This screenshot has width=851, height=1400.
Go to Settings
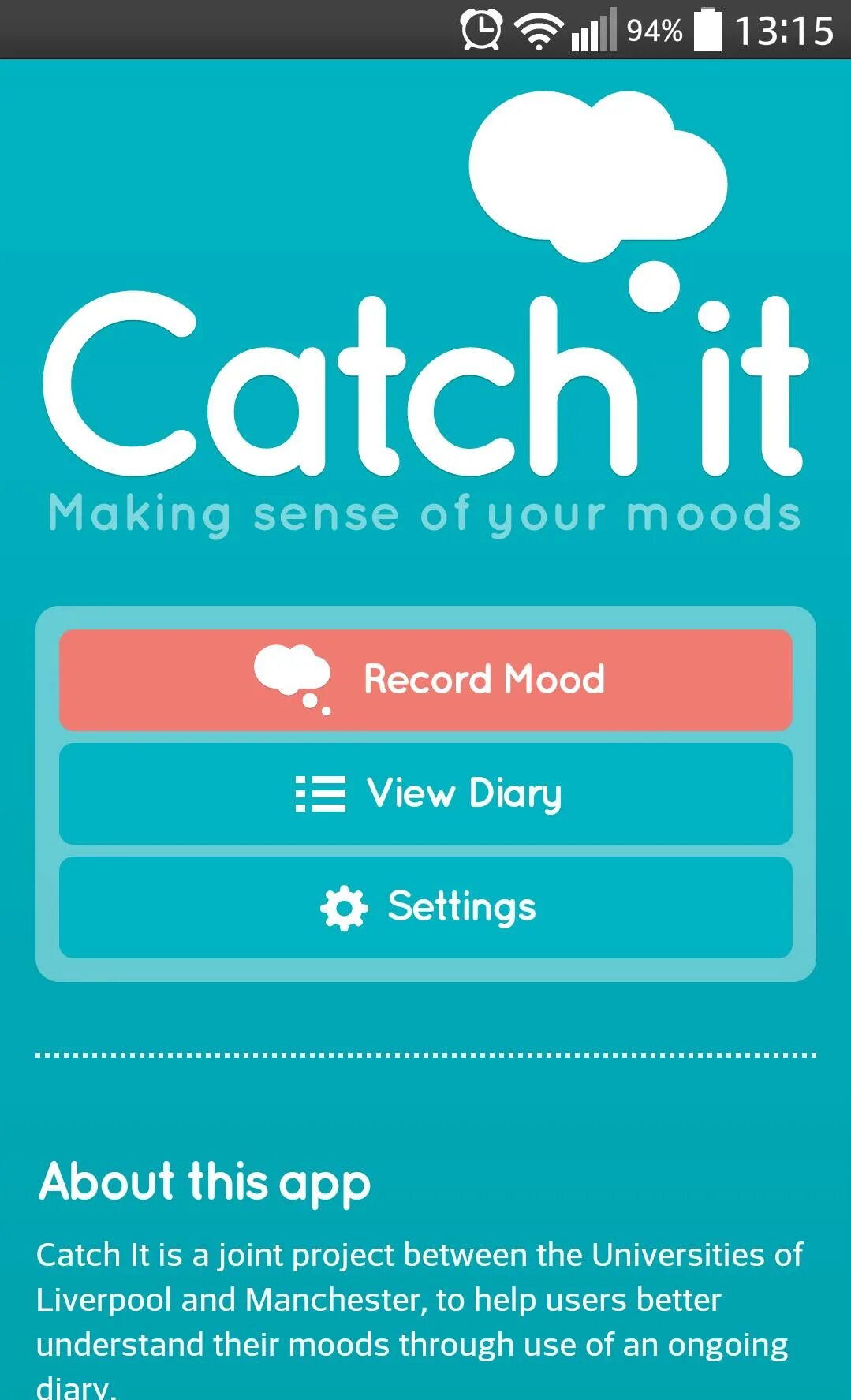tap(426, 907)
